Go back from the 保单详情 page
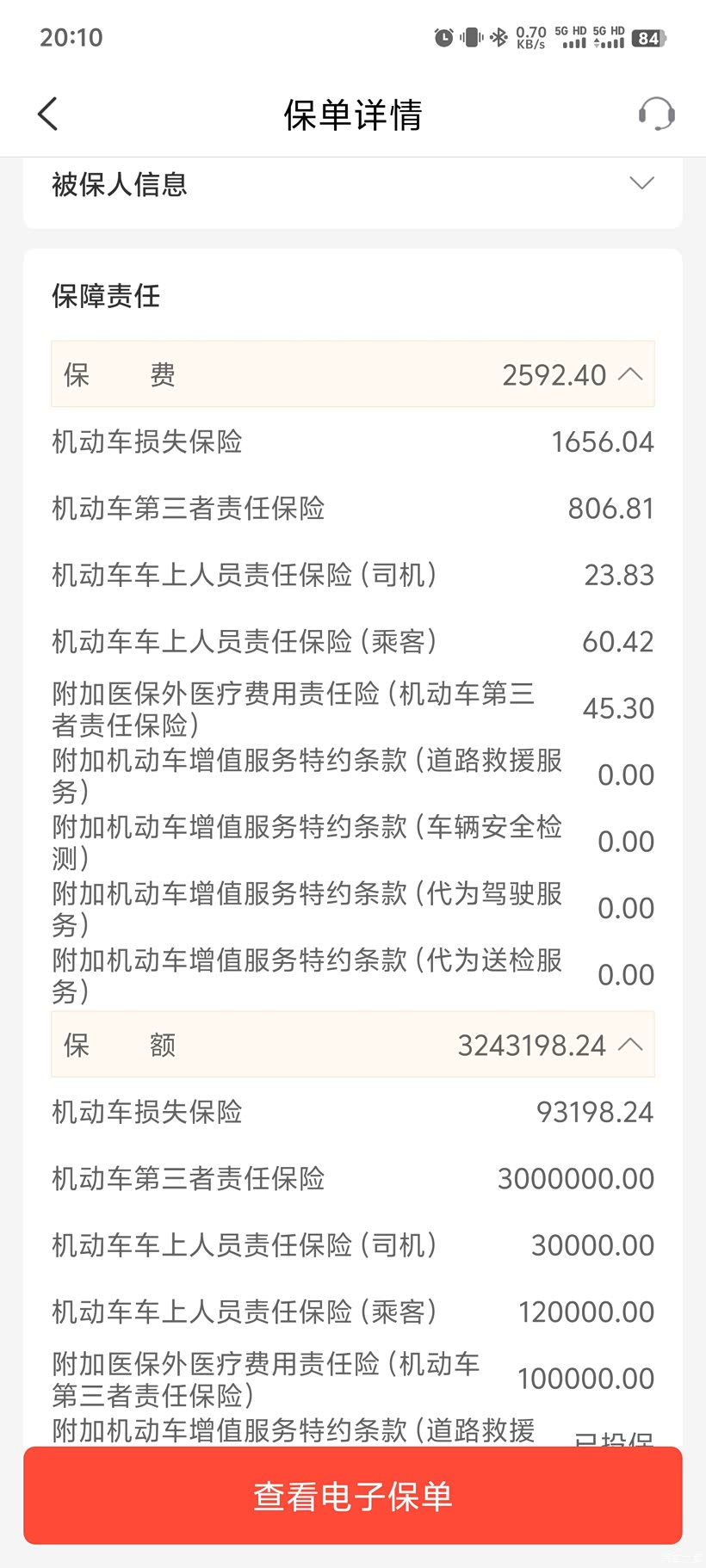The width and height of the screenshot is (706, 1568). click(x=48, y=114)
